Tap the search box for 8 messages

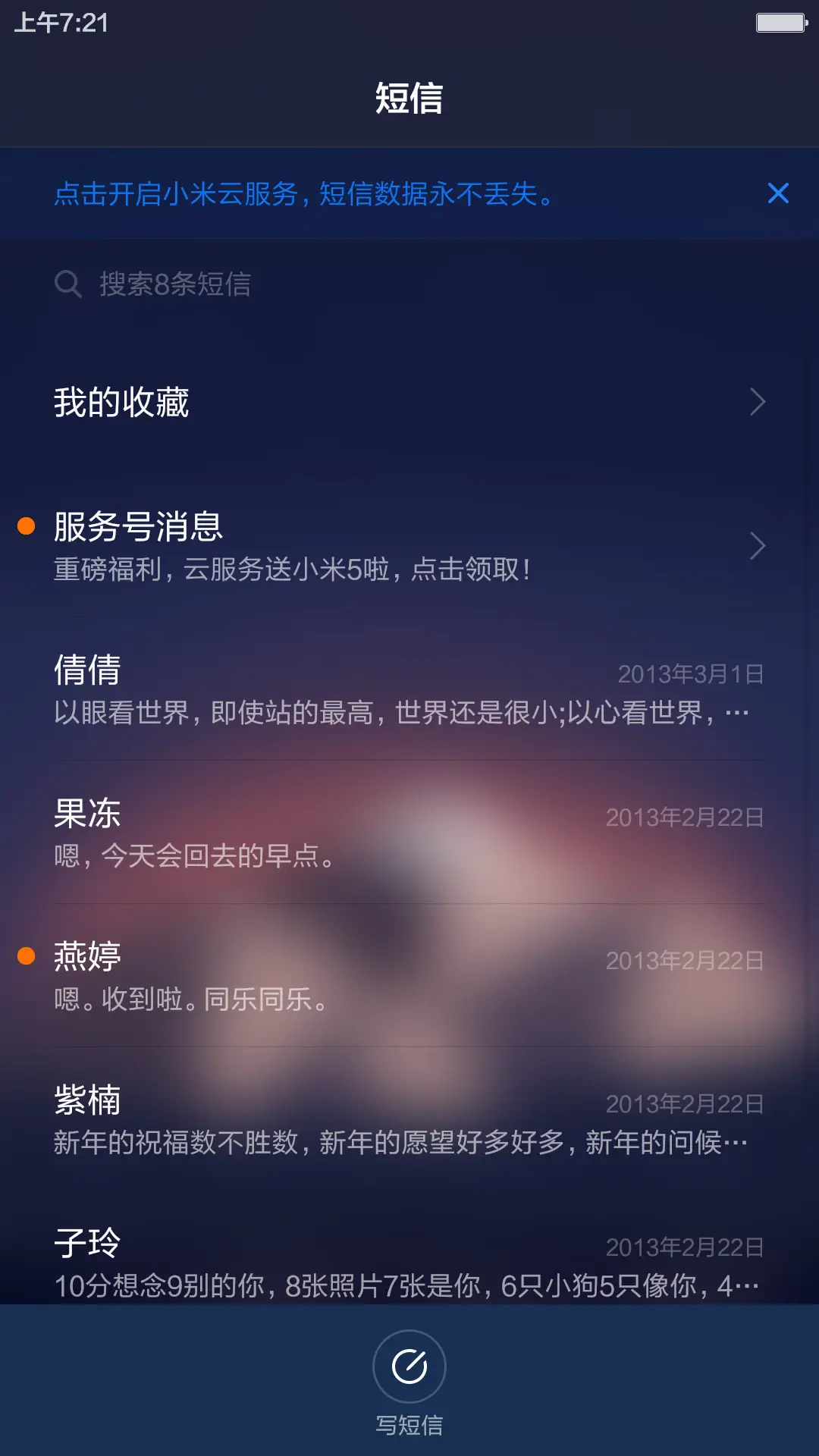tap(409, 284)
